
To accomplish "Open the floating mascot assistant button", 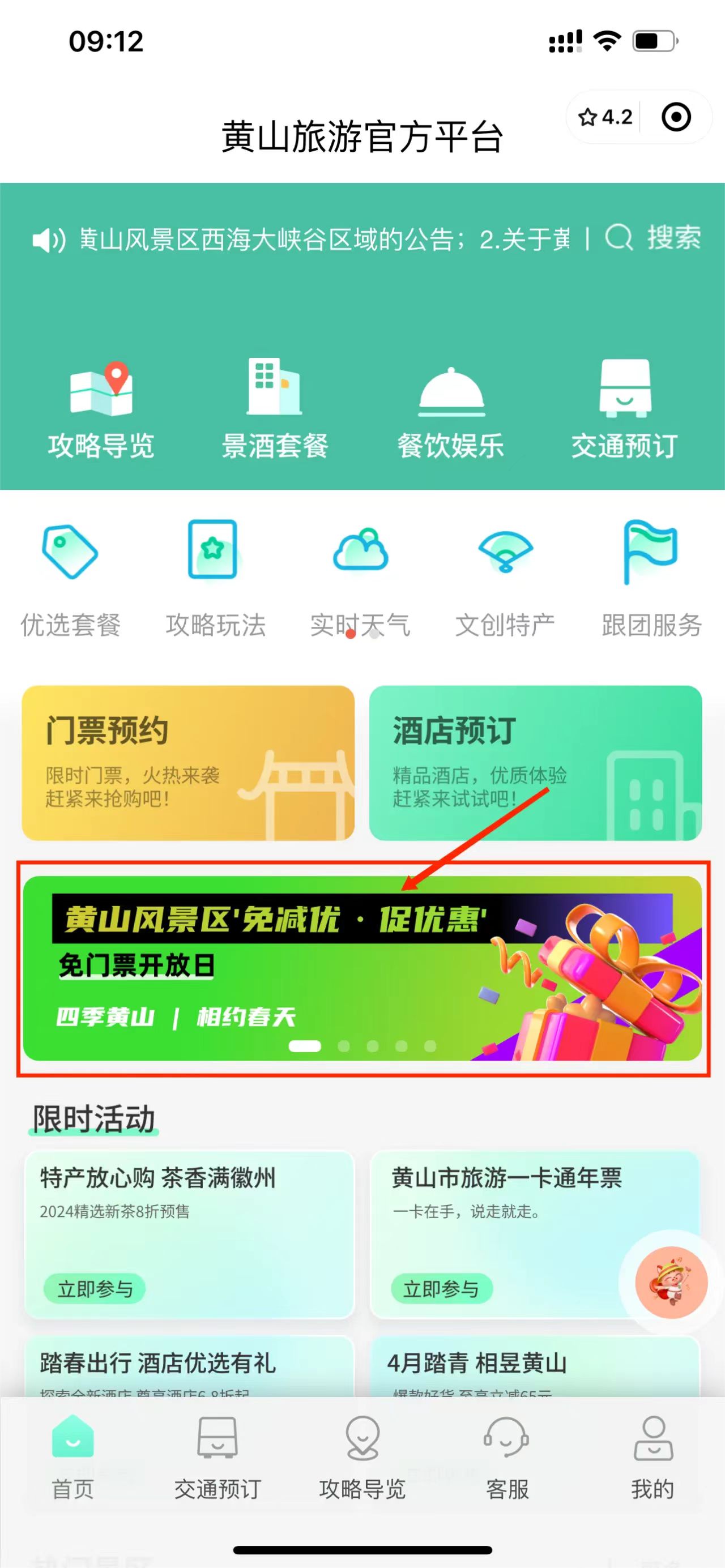I will 671,1283.
